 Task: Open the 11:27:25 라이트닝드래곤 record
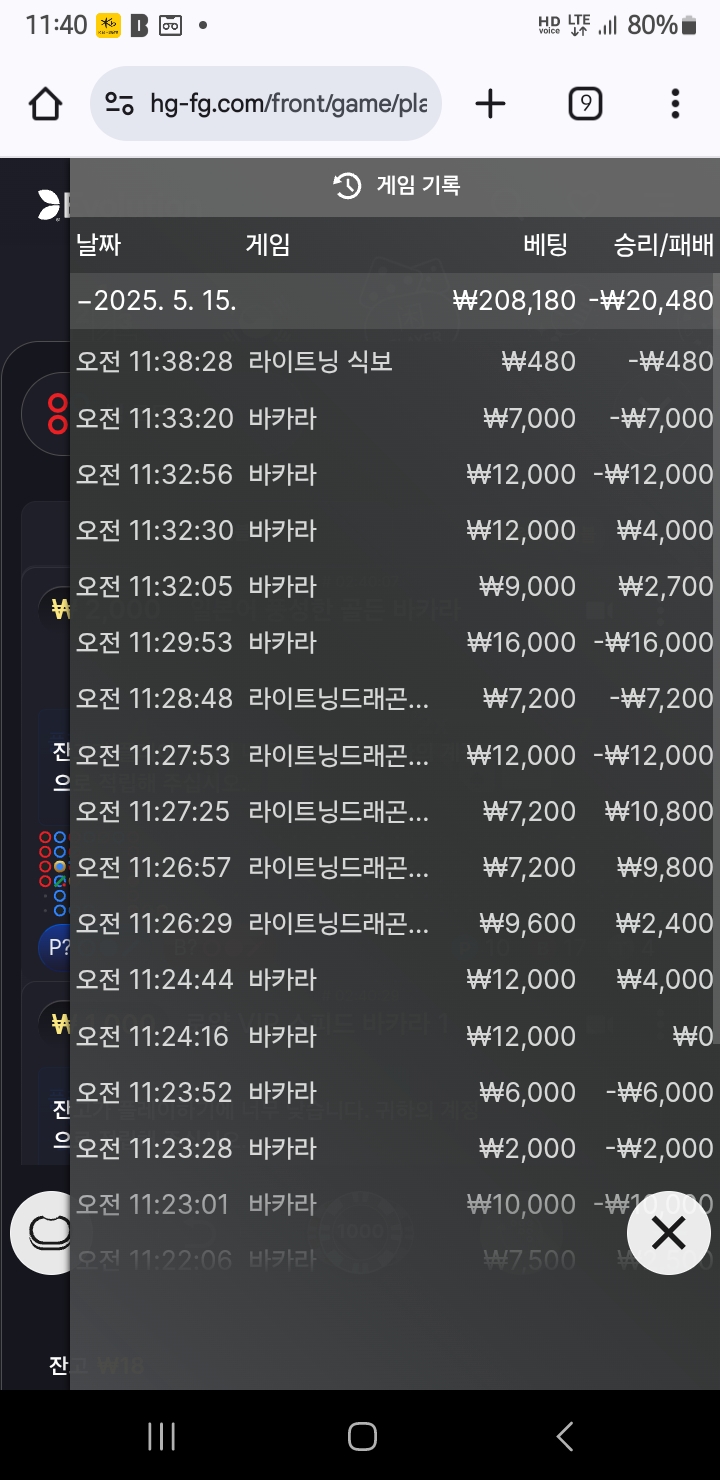[x=394, y=811]
